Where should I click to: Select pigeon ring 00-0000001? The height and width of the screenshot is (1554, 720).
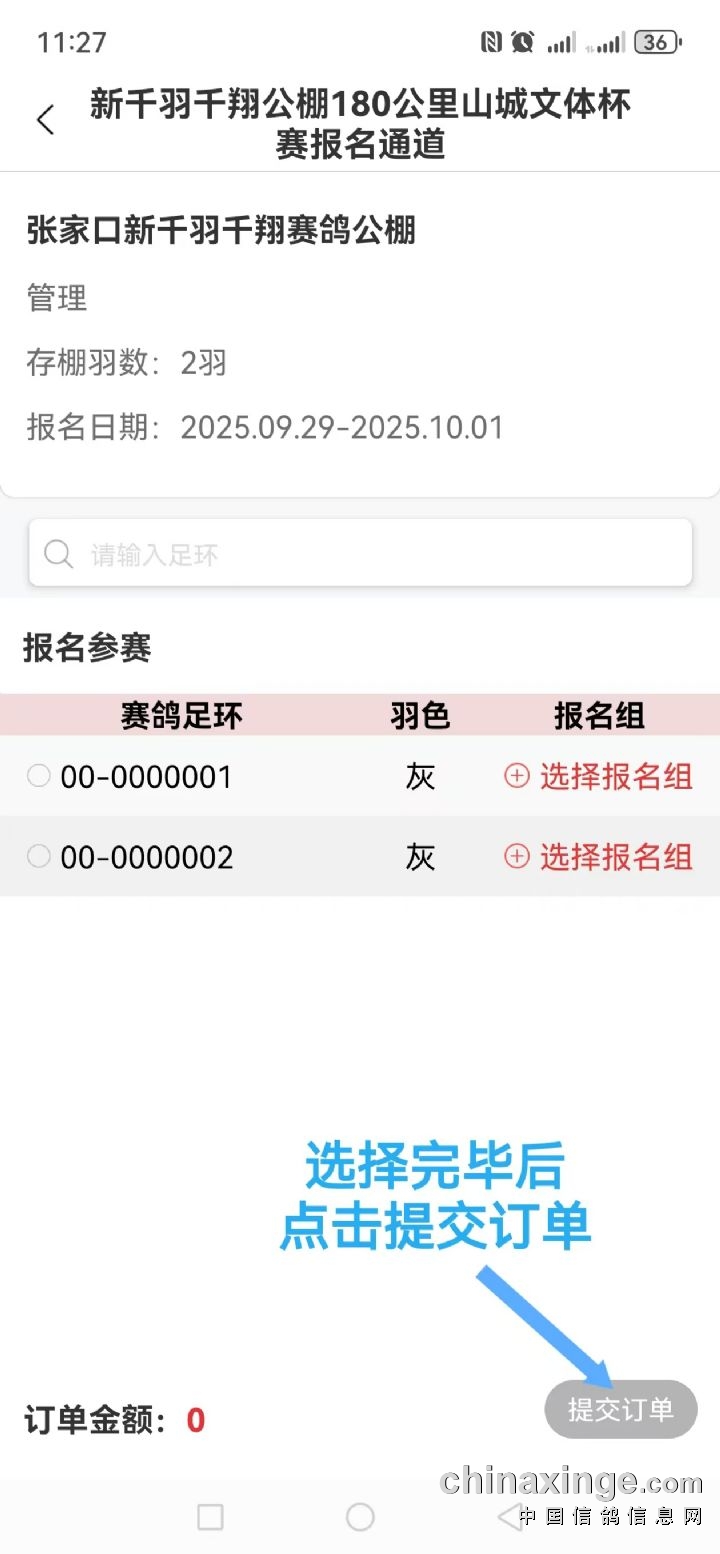pos(39,776)
